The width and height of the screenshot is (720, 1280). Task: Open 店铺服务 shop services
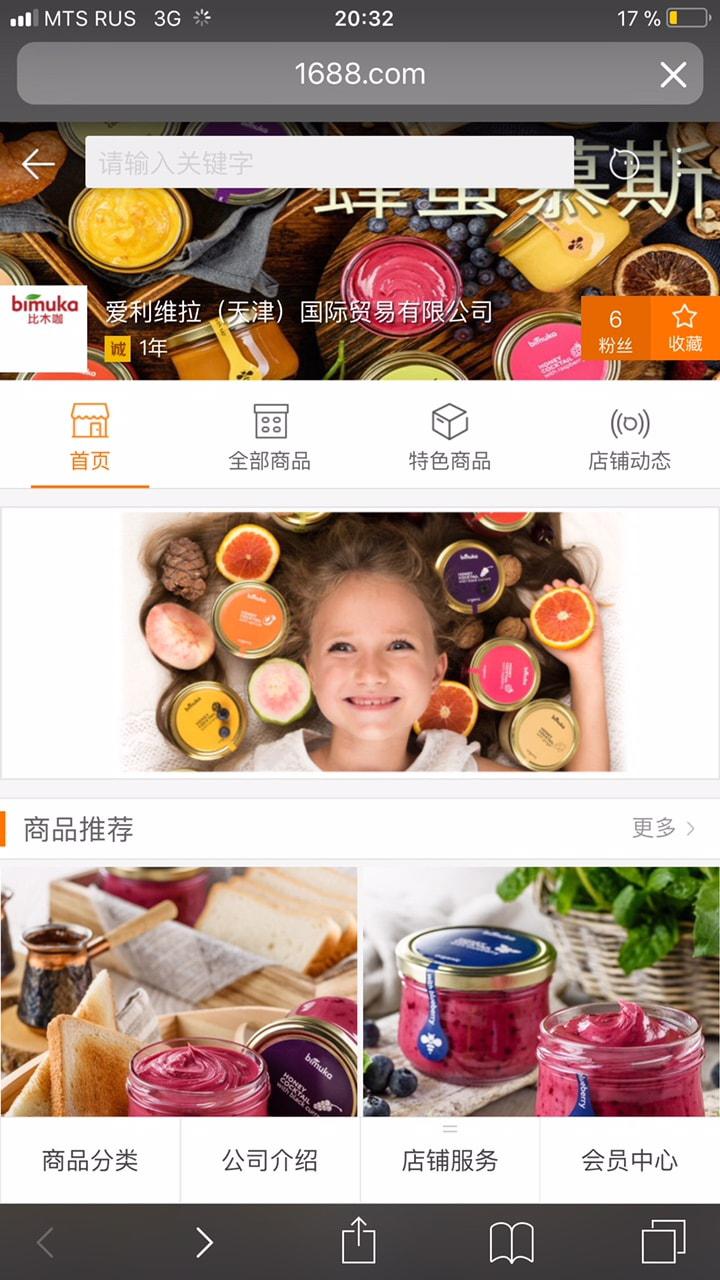pos(450,1161)
